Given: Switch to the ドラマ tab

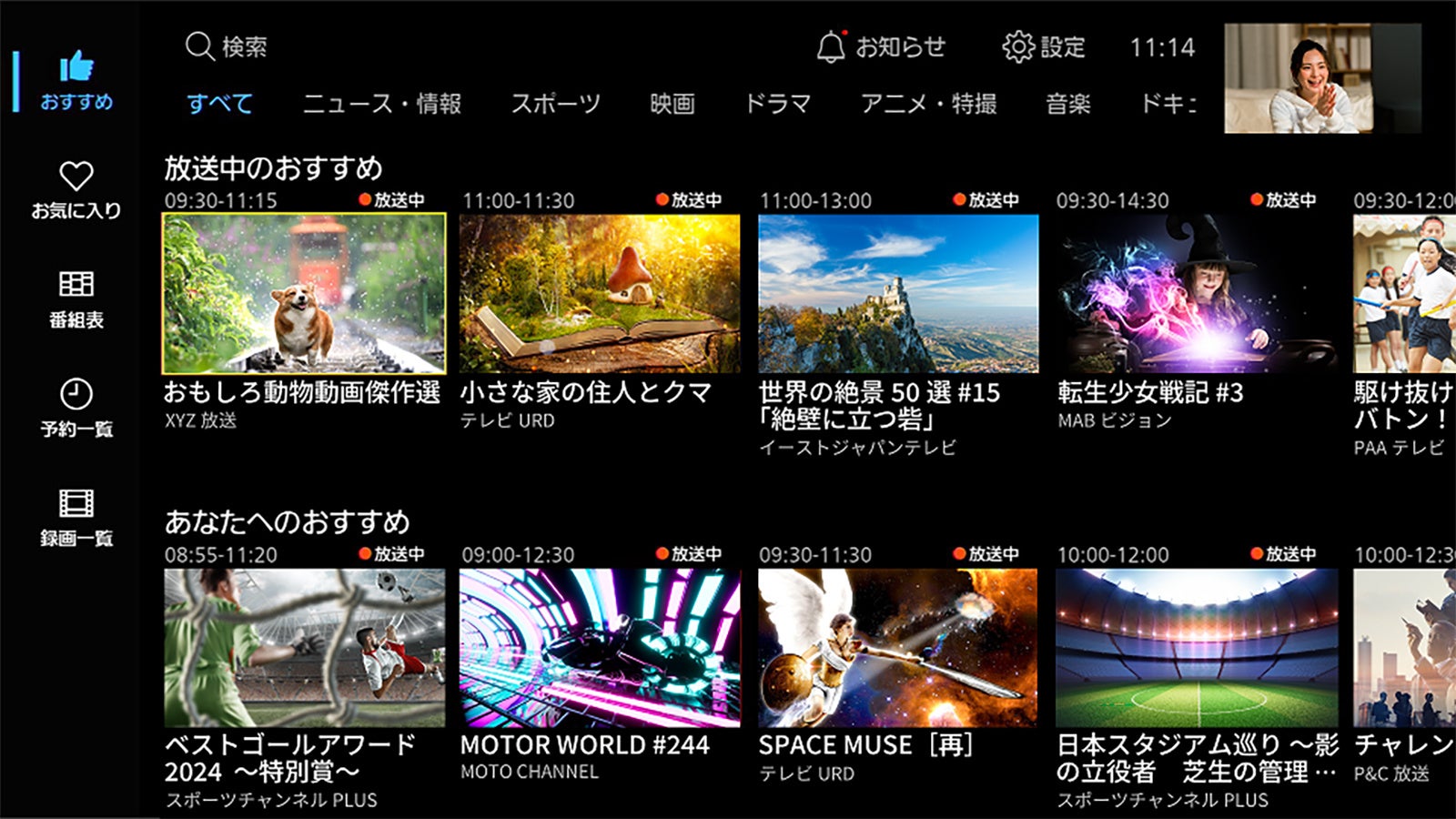Looking at the screenshot, I should 777,104.
